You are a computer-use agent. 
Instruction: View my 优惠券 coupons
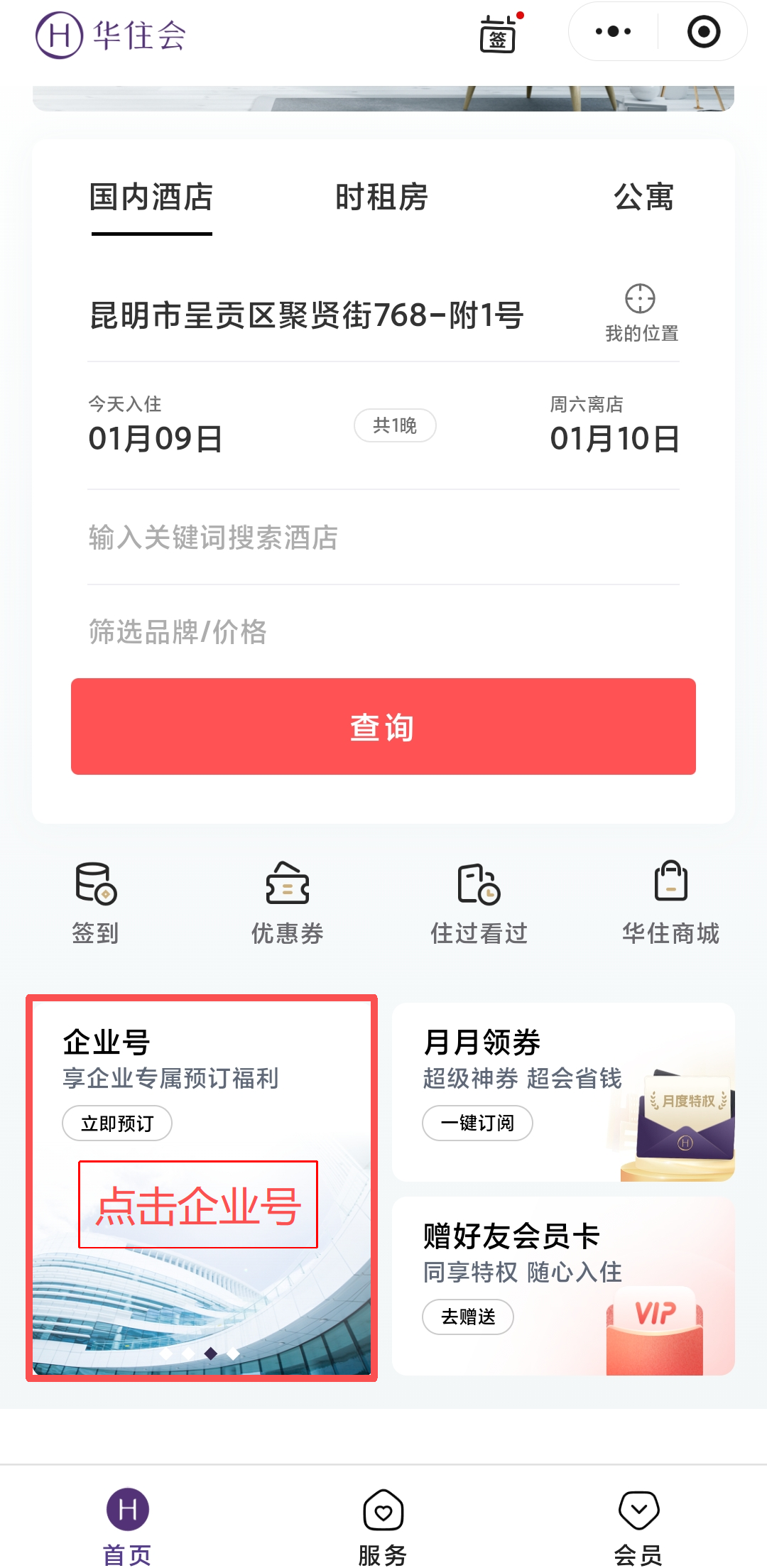[x=288, y=902]
